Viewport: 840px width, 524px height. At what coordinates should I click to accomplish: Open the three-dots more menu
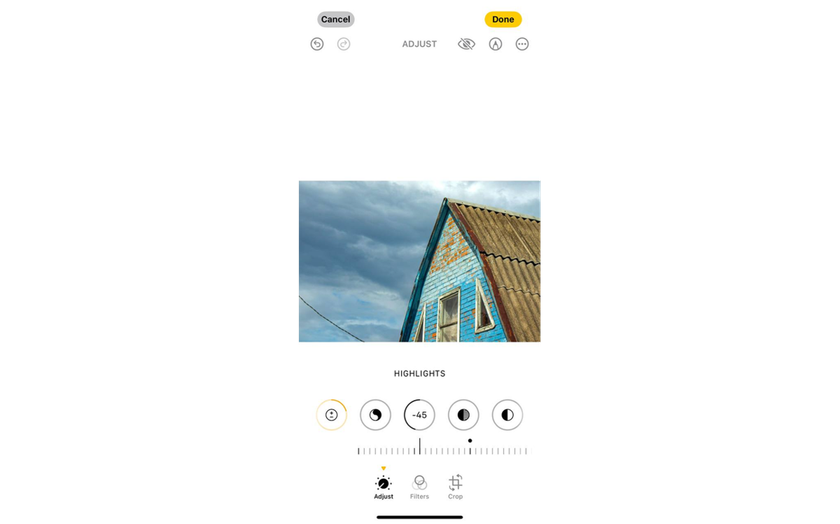pyautogui.click(x=522, y=44)
